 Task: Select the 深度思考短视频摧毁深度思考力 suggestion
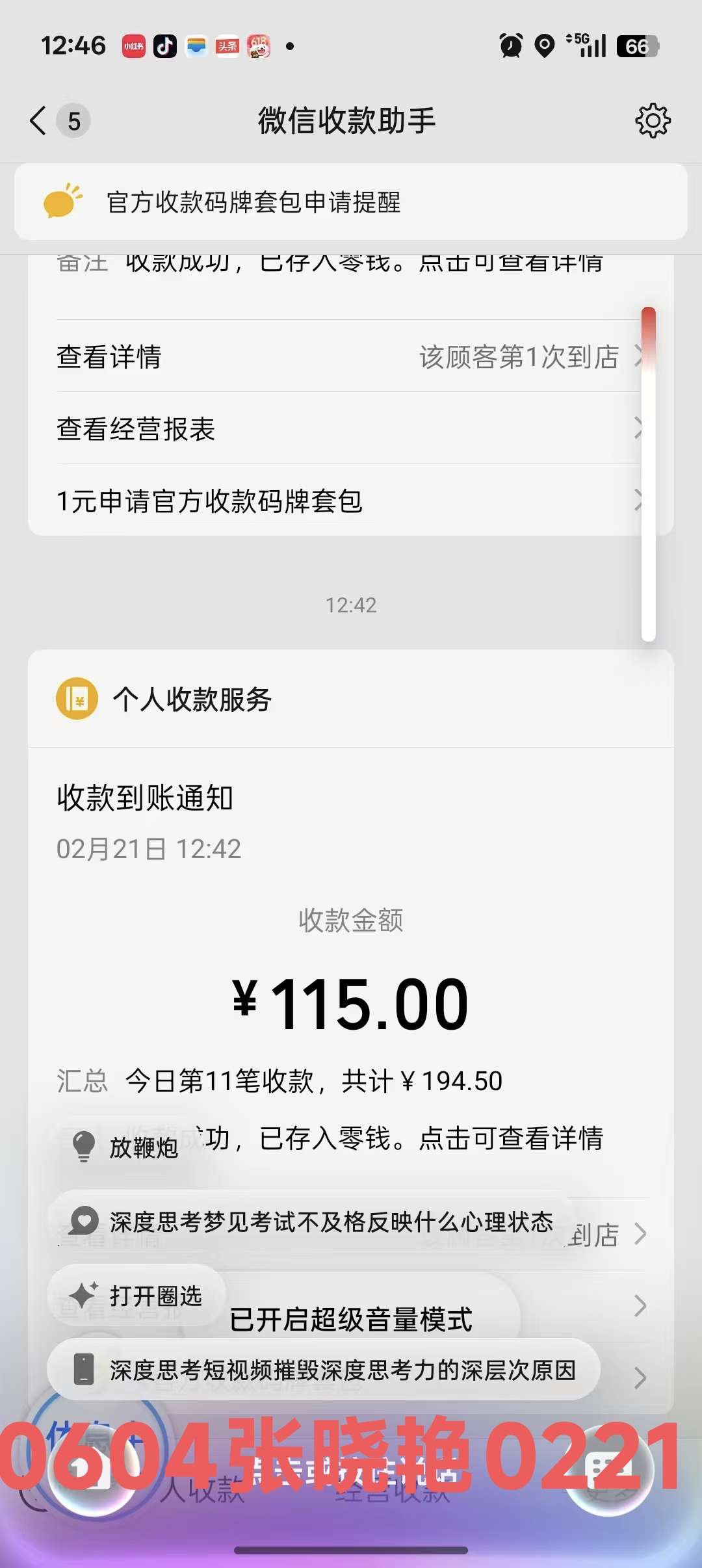click(324, 1370)
